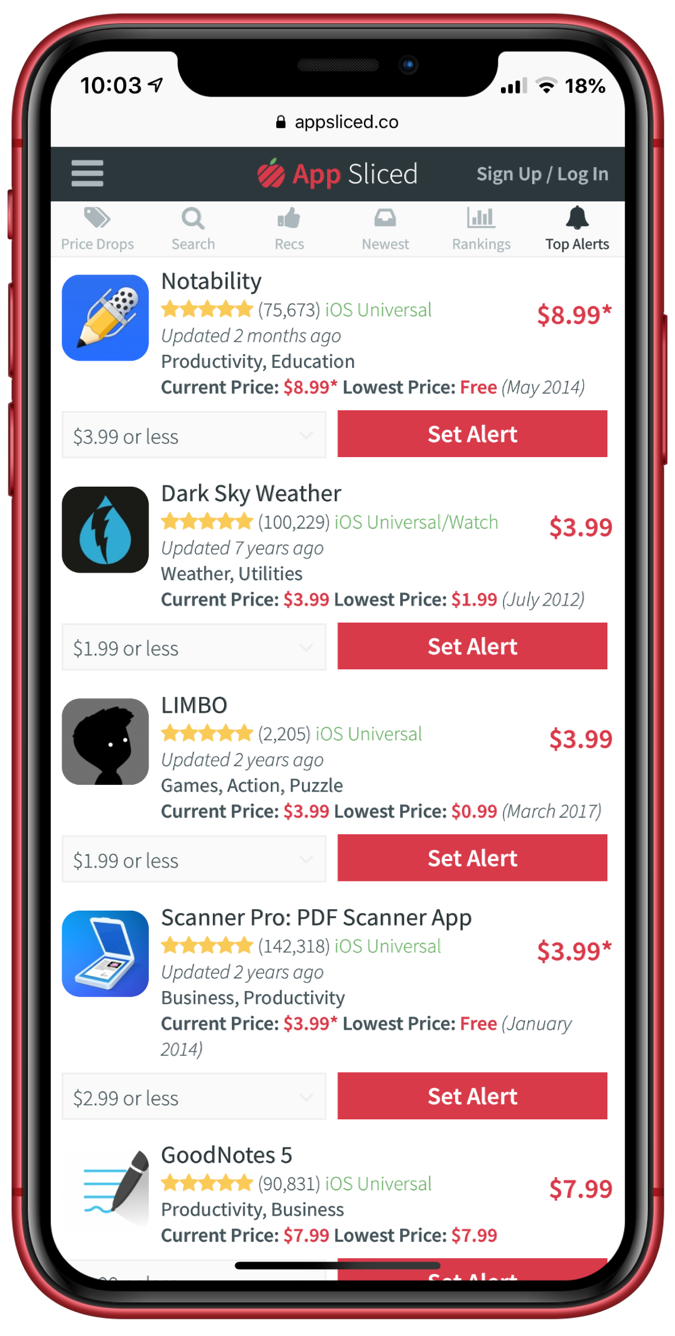Open the LIMBO game listing
This screenshot has width=675, height=1336.
point(194,706)
